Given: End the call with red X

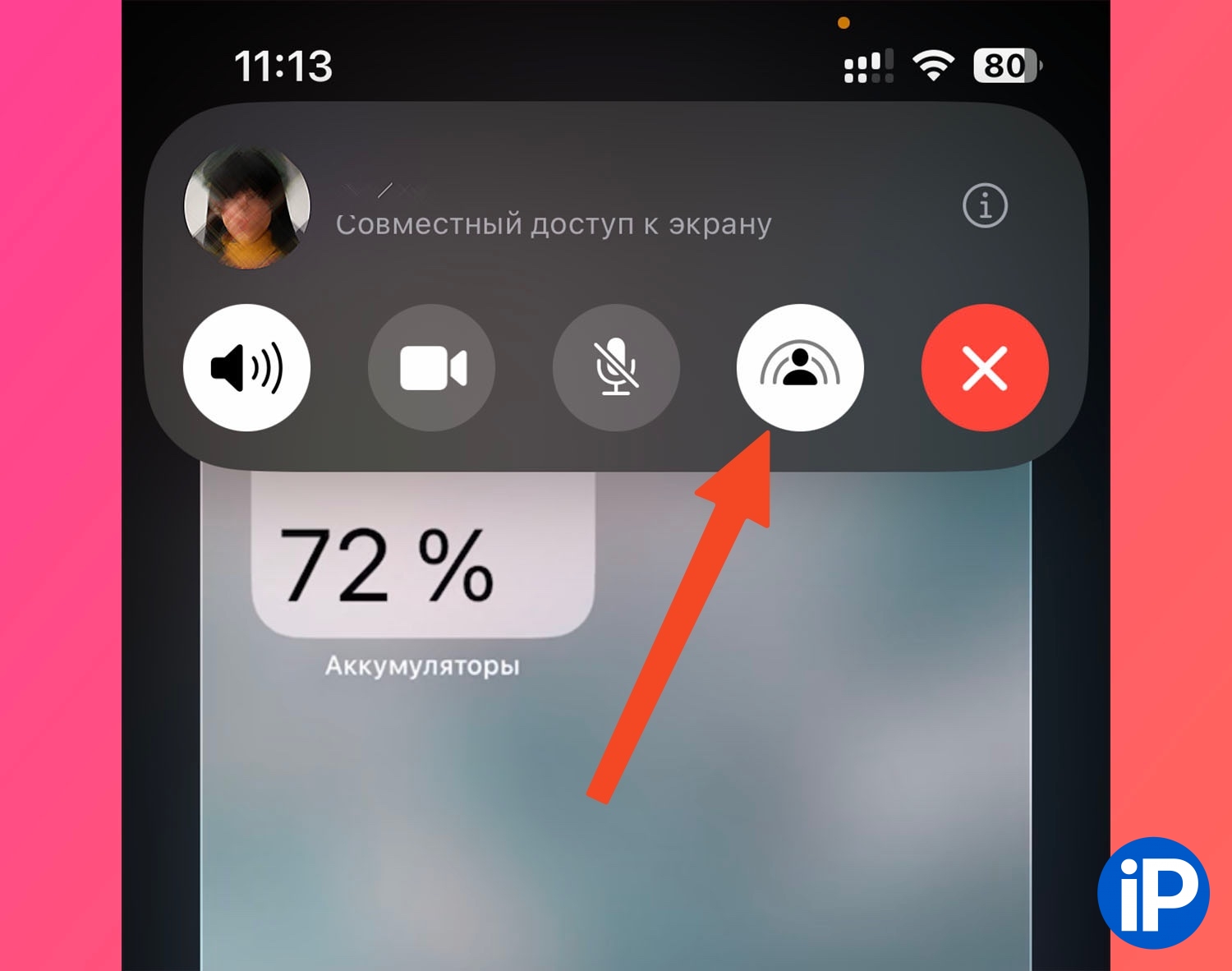Looking at the screenshot, I should (985, 367).
